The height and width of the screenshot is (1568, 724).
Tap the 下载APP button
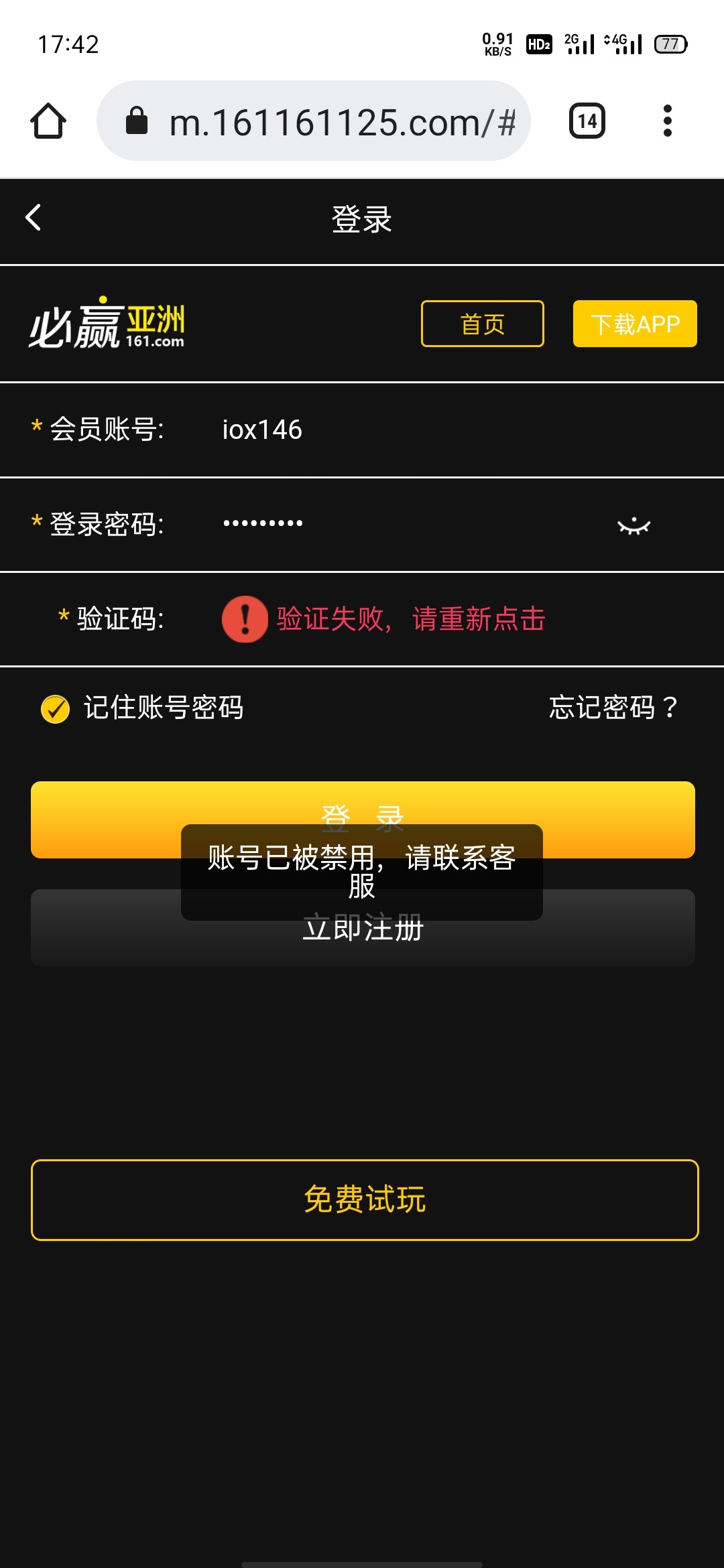(635, 324)
